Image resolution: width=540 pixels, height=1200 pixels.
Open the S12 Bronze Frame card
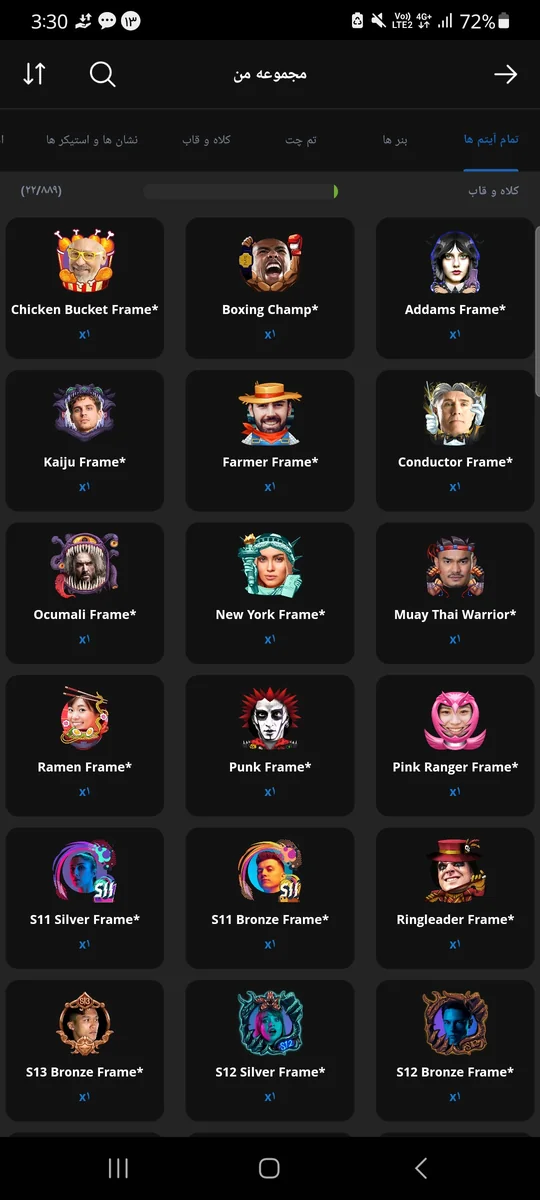[455, 1050]
